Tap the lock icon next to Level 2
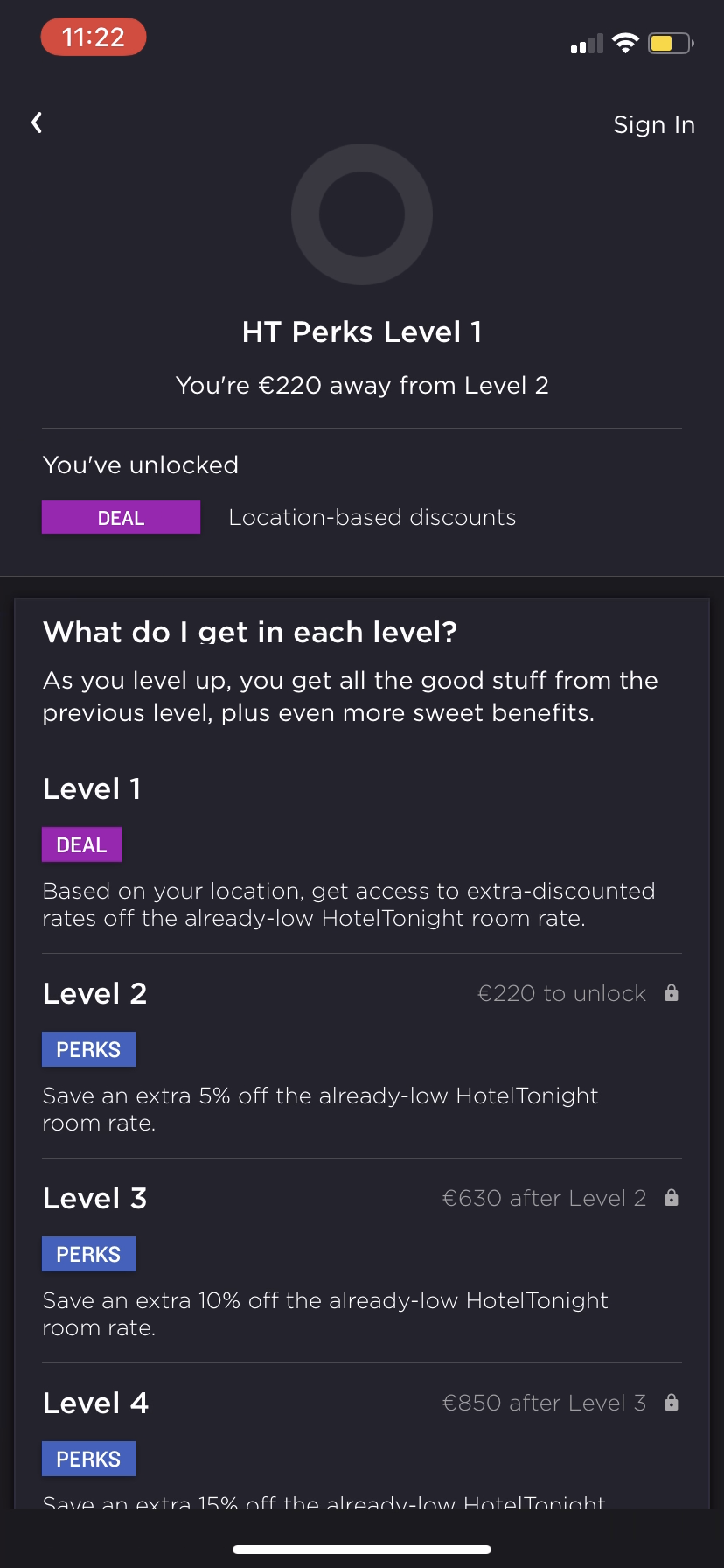 (x=672, y=993)
